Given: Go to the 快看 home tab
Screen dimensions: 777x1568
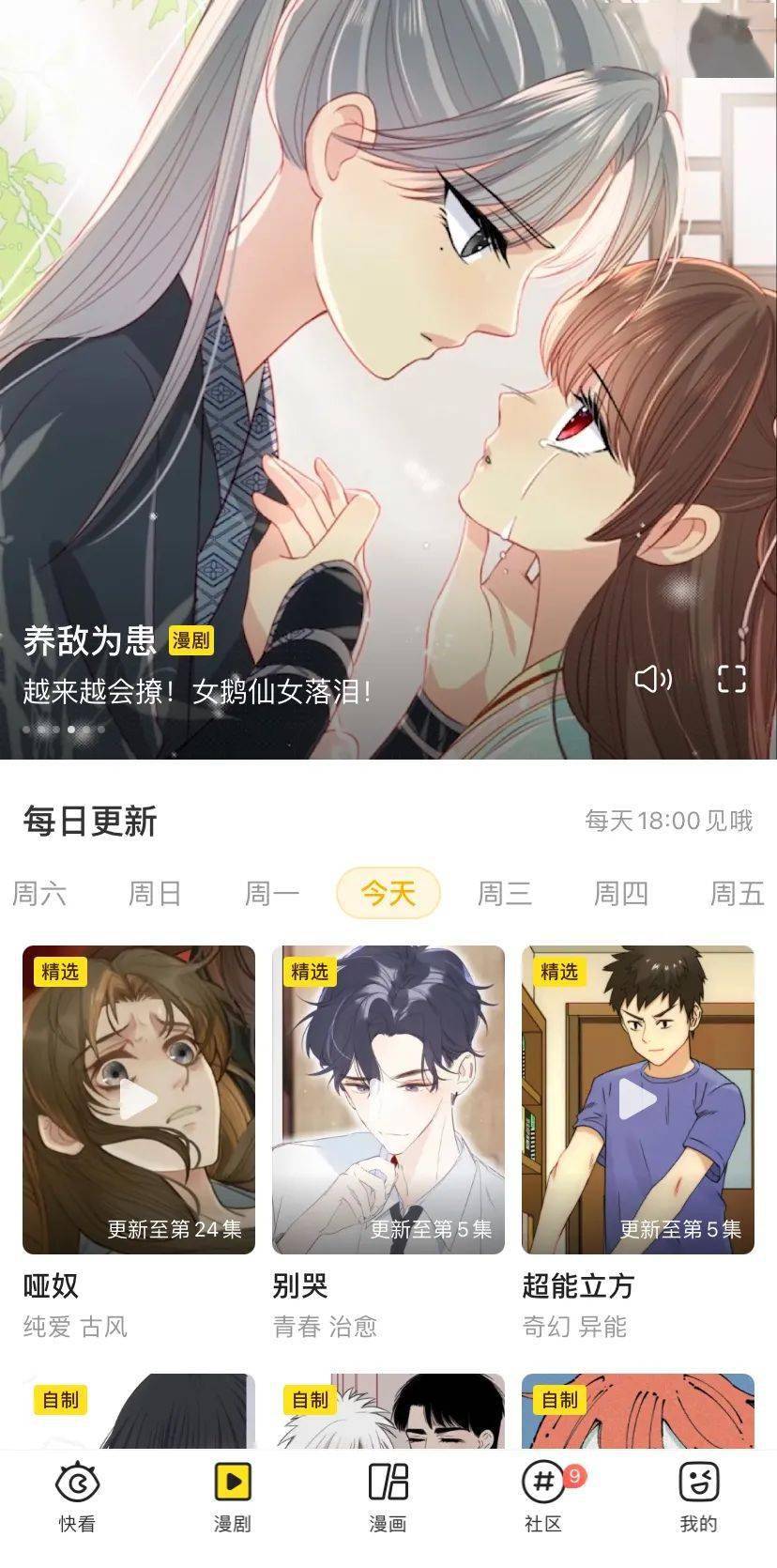Looking at the screenshot, I should (77, 1499).
